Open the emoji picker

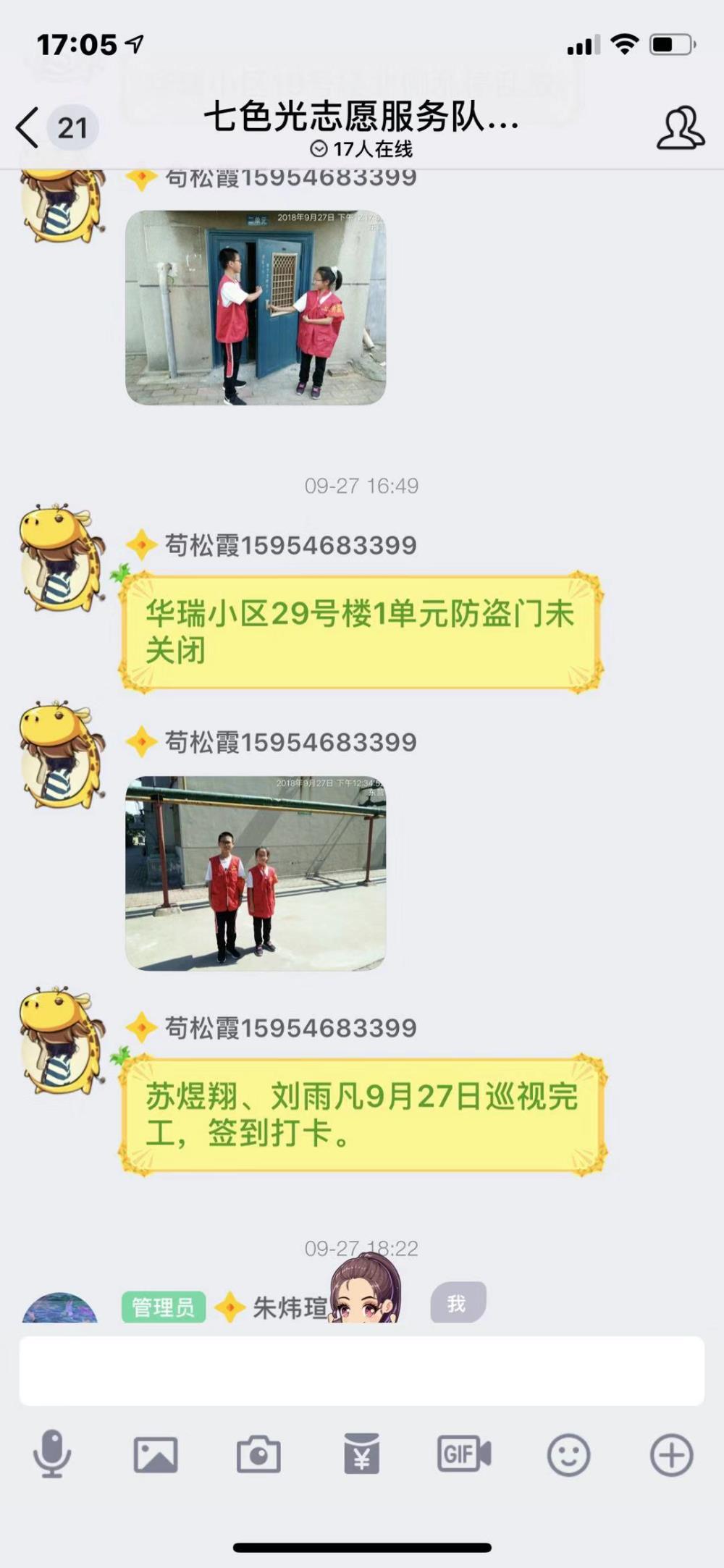coord(568,1455)
